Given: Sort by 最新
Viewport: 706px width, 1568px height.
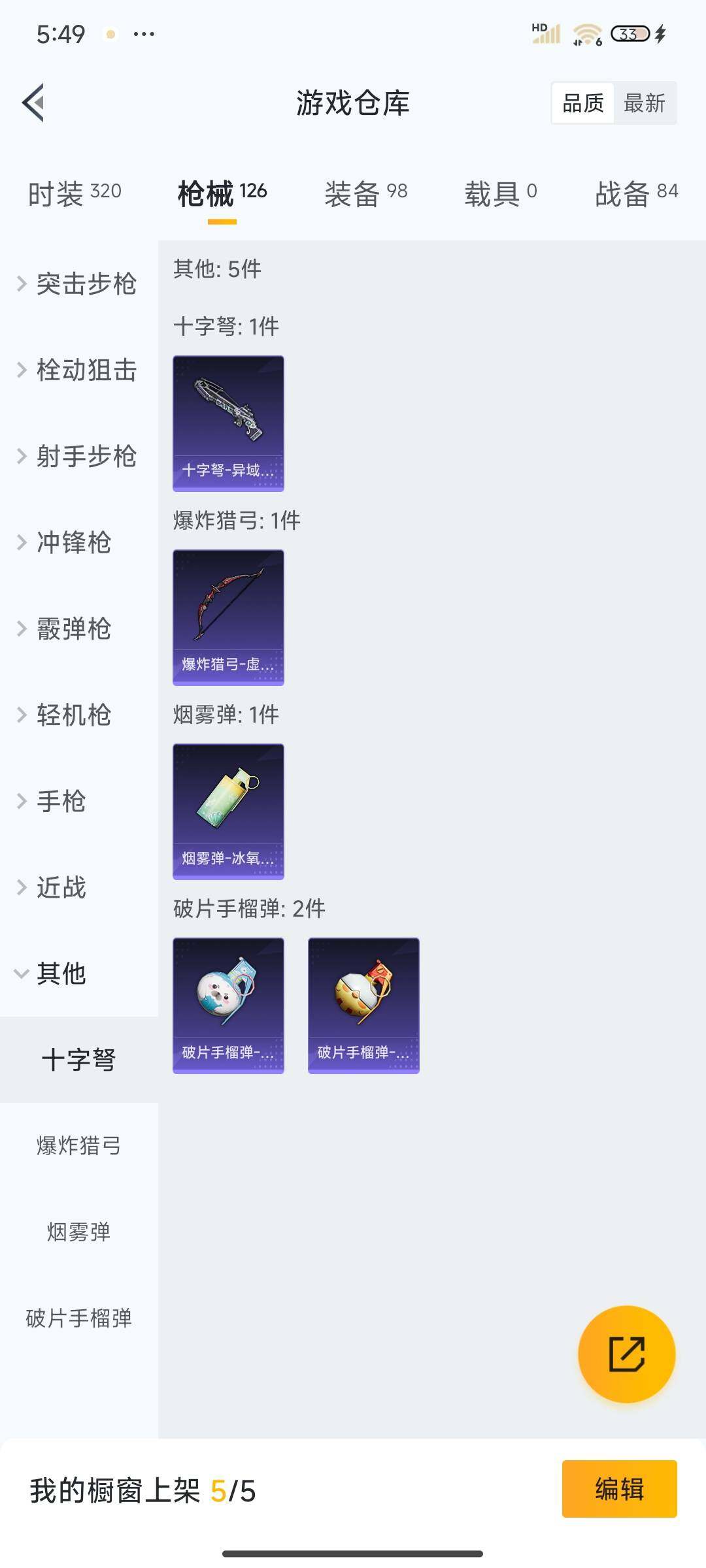Looking at the screenshot, I should point(645,103).
